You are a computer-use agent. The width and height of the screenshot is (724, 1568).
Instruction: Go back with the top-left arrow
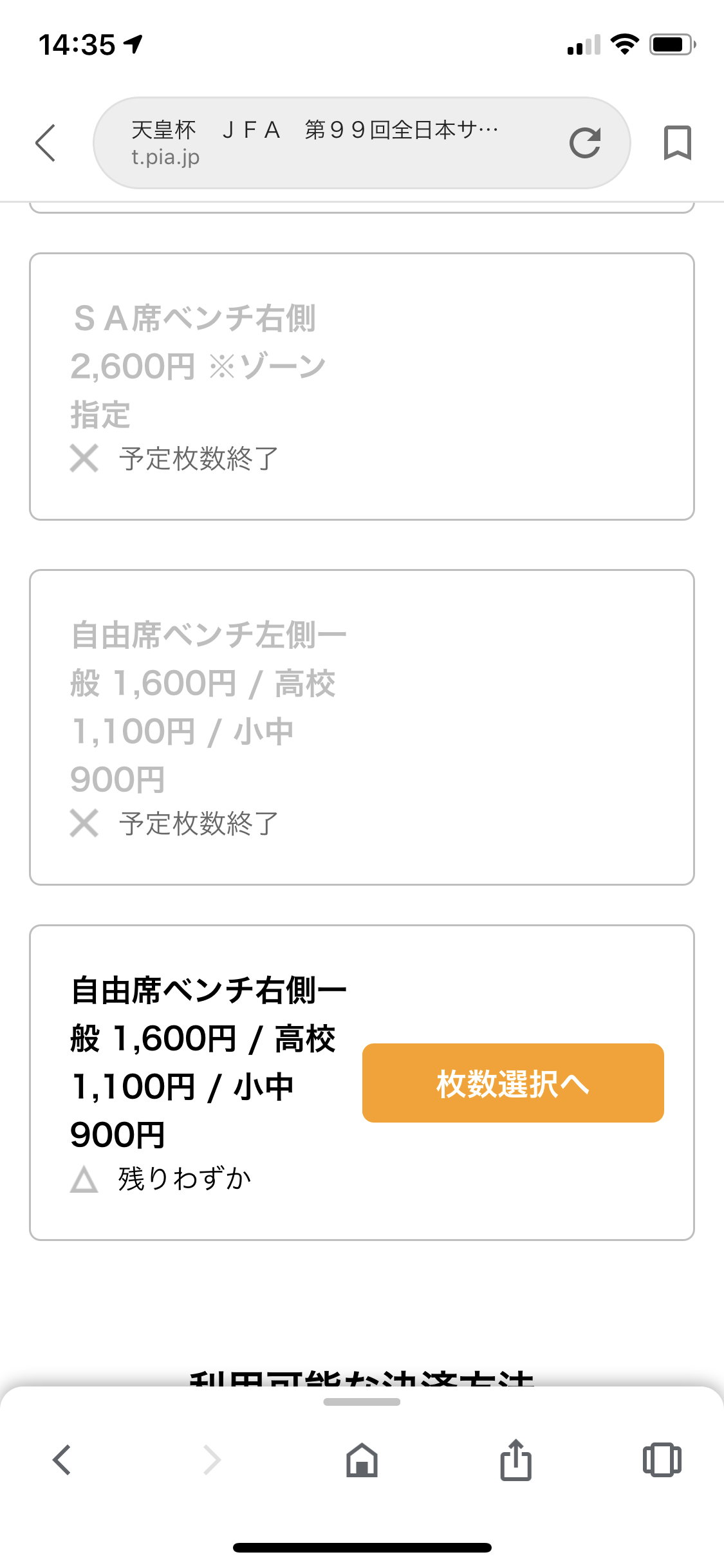point(46,142)
